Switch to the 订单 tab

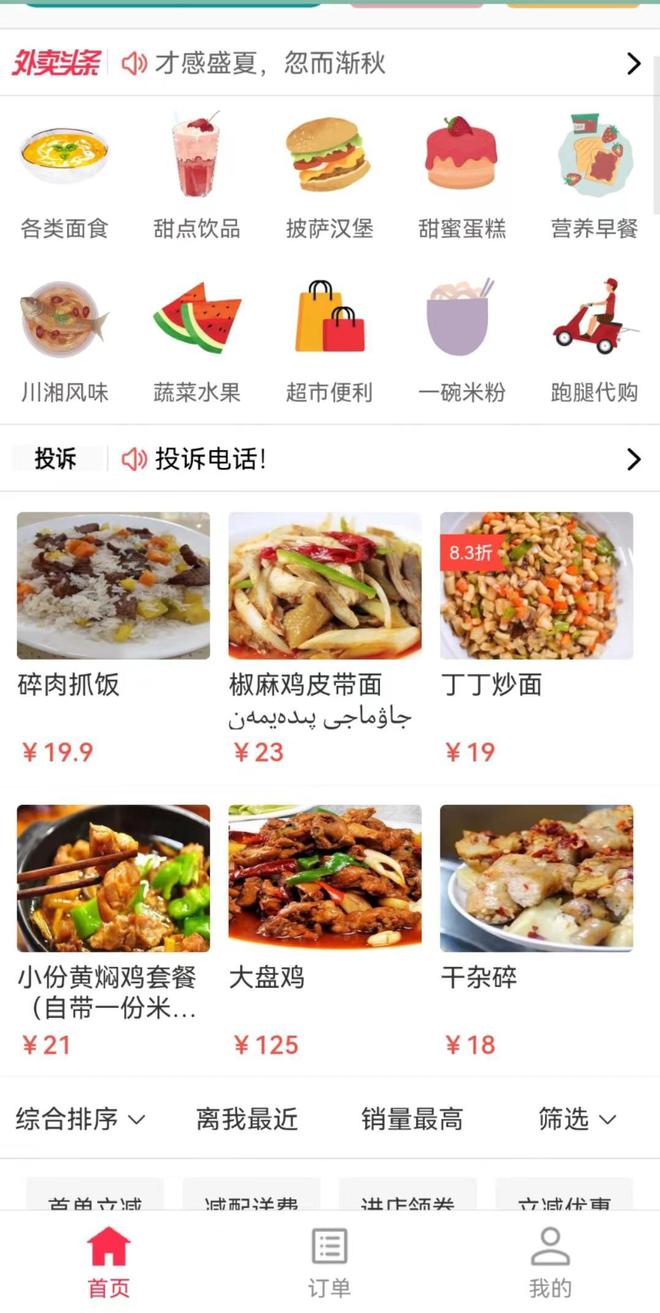(329, 1262)
